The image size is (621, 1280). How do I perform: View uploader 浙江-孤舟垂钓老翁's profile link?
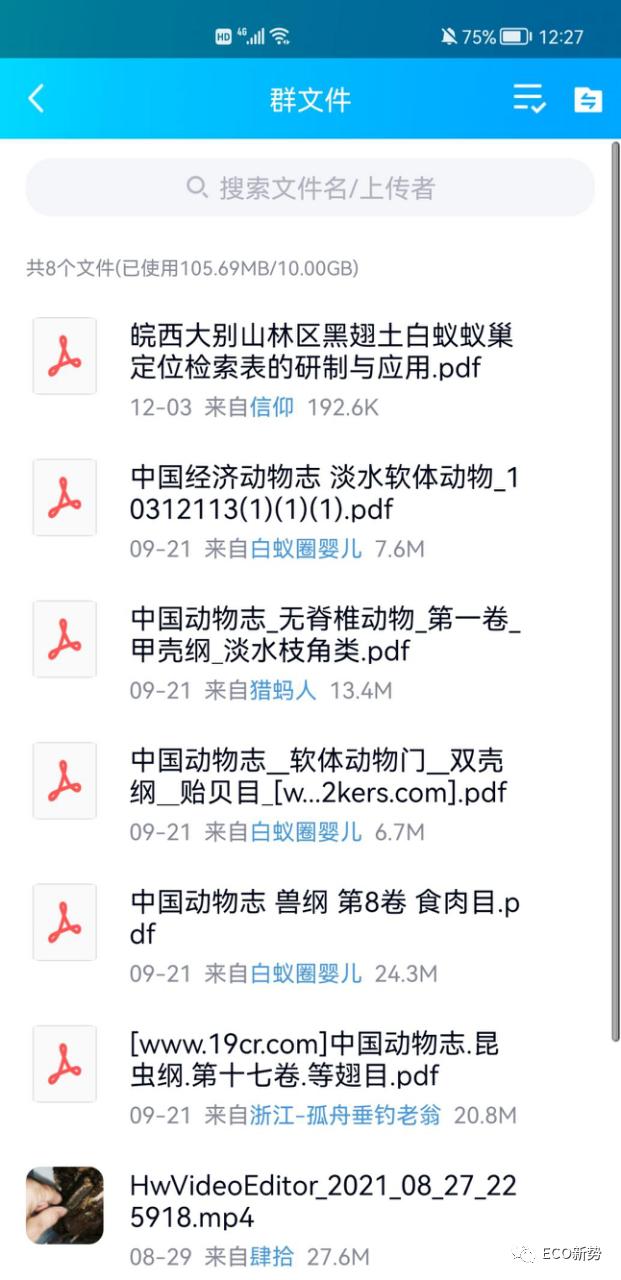point(345,1116)
